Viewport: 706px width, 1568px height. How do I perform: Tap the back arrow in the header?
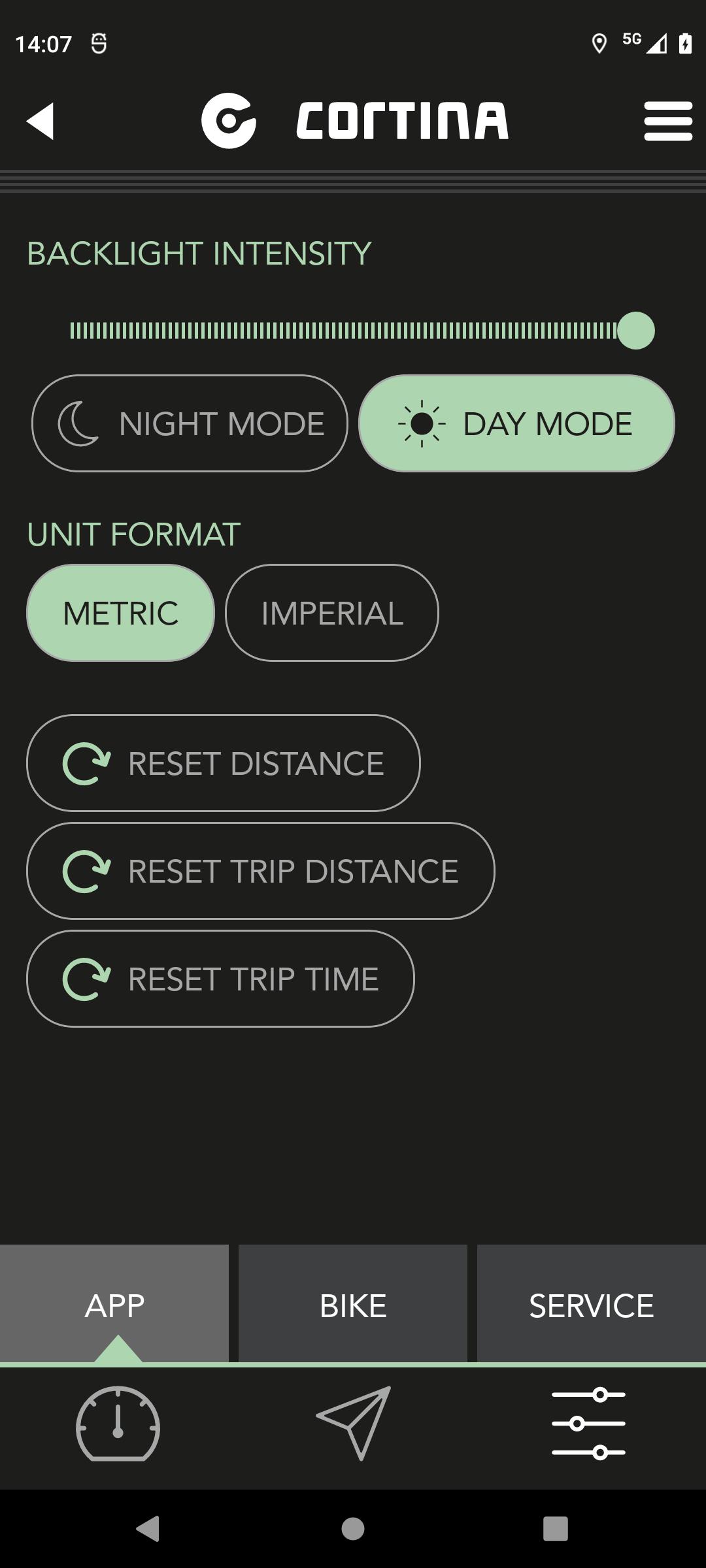[40, 122]
